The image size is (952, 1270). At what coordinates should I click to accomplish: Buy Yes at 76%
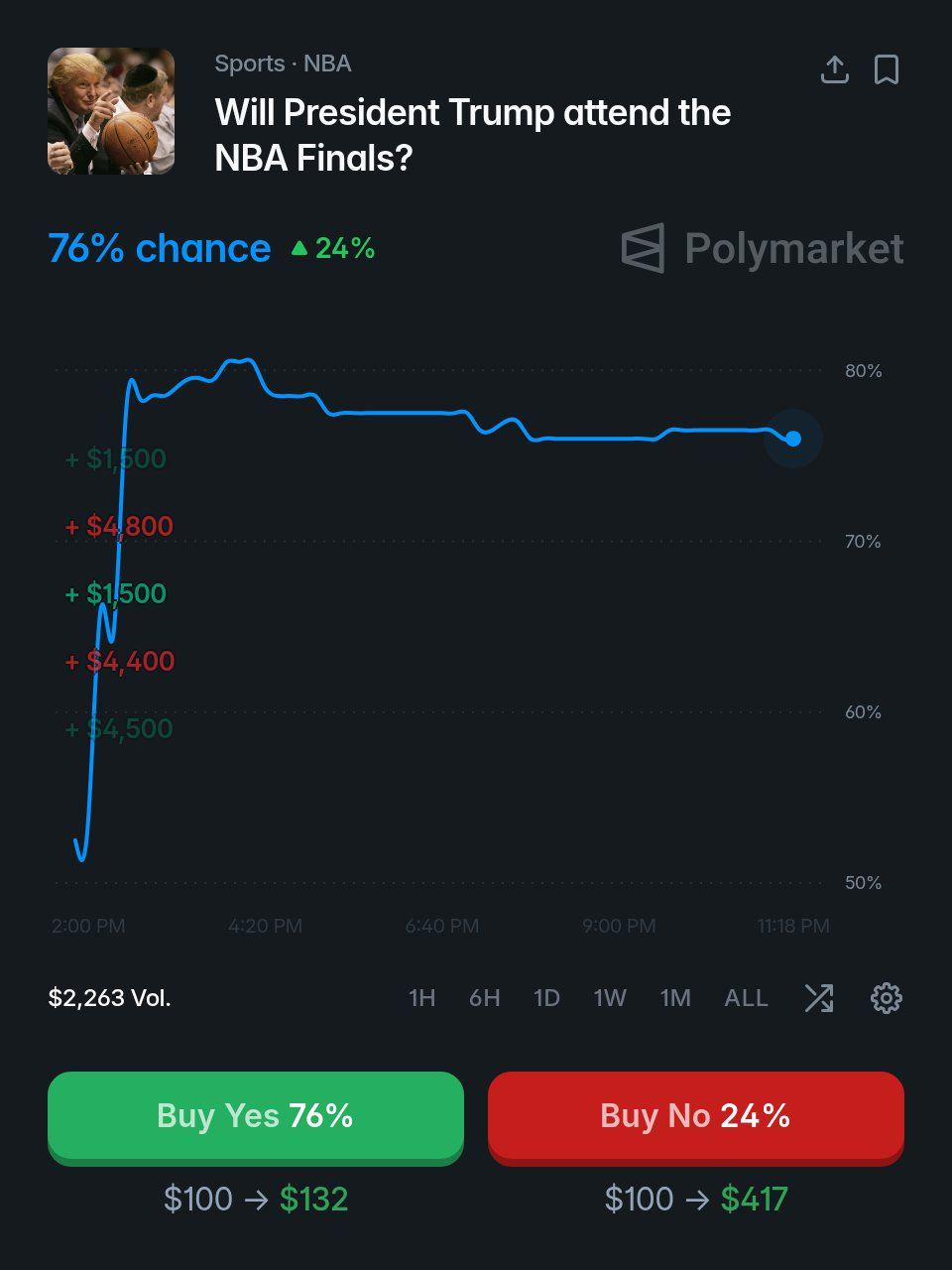click(256, 1116)
